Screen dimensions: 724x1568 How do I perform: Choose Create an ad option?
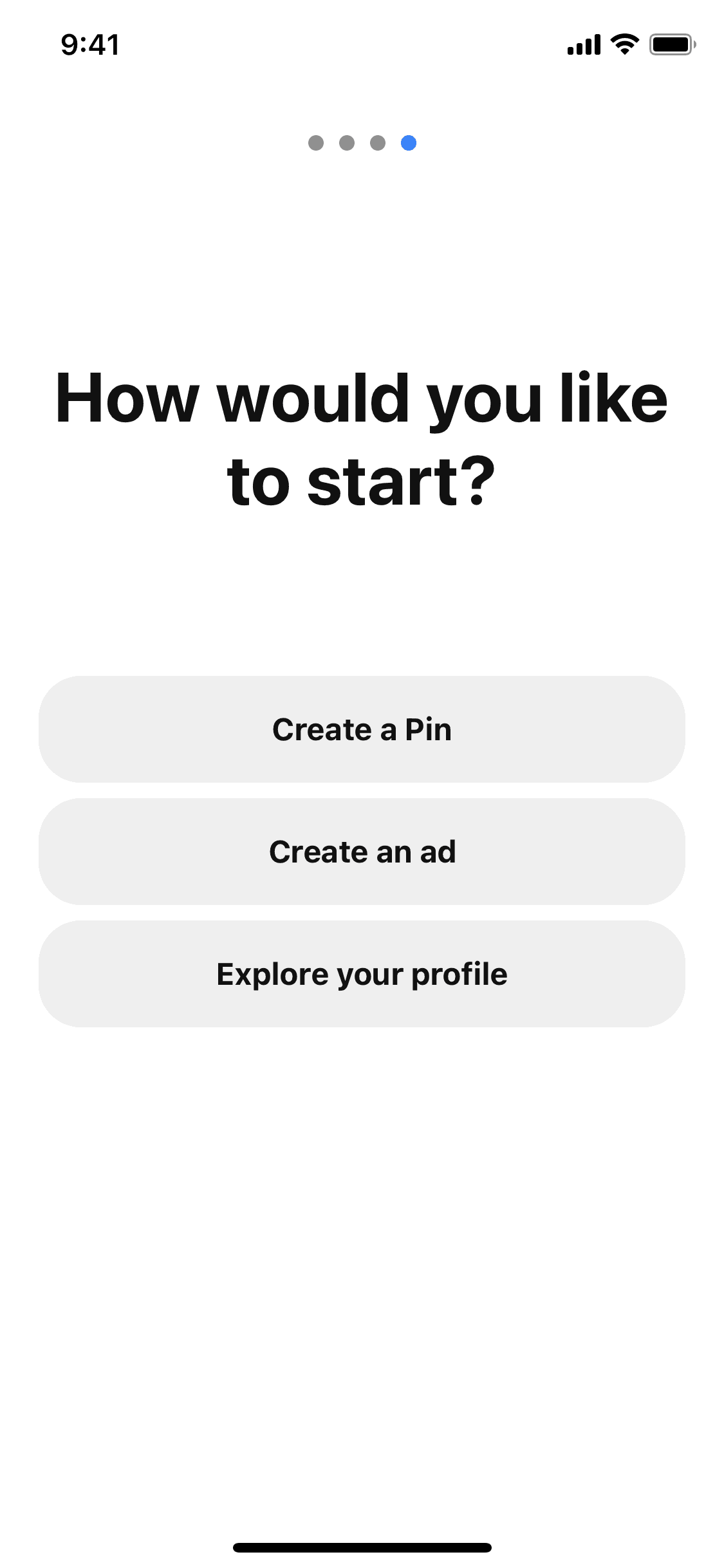(362, 852)
